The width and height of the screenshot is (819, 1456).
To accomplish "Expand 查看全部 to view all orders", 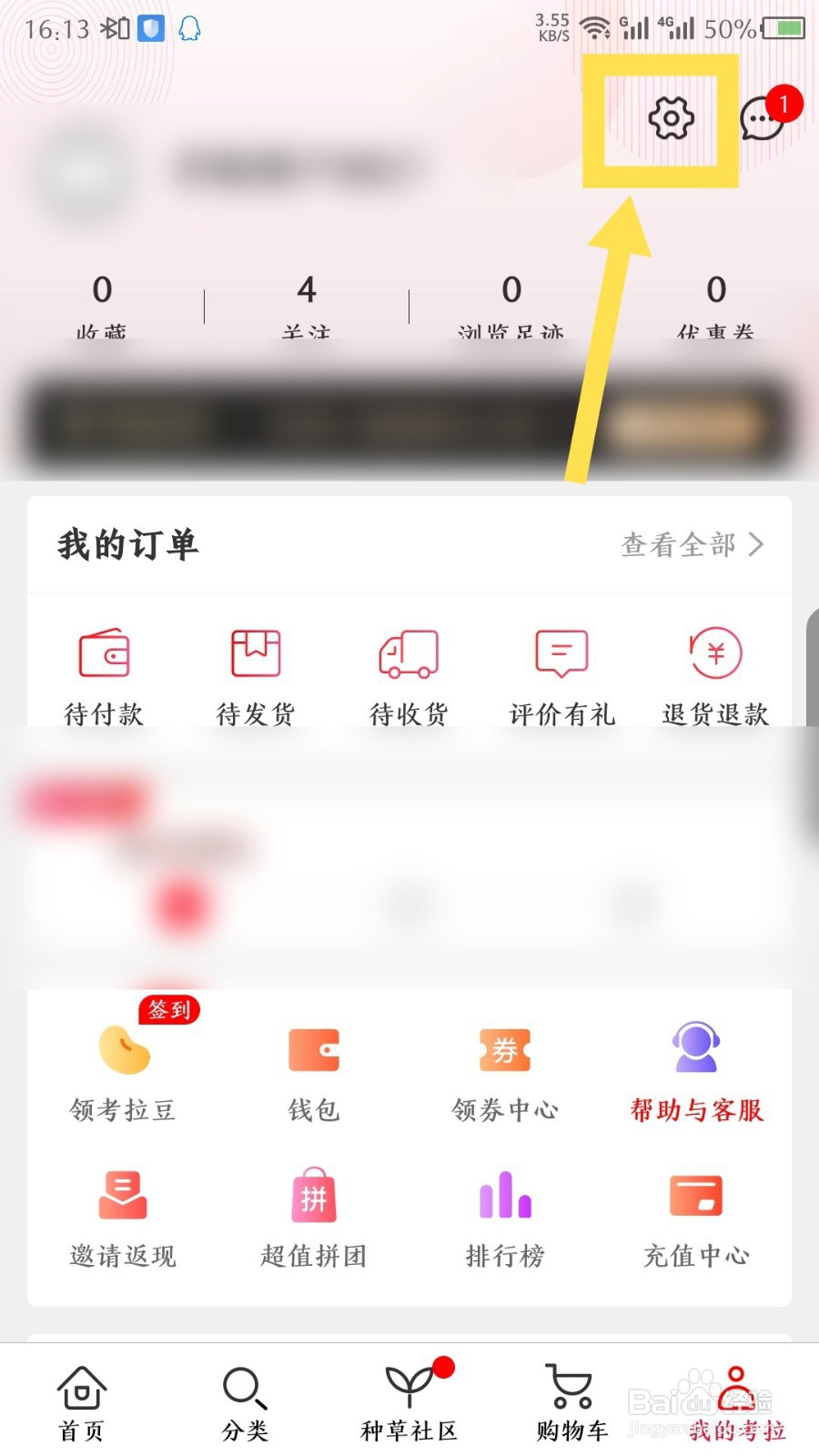I will tap(687, 544).
